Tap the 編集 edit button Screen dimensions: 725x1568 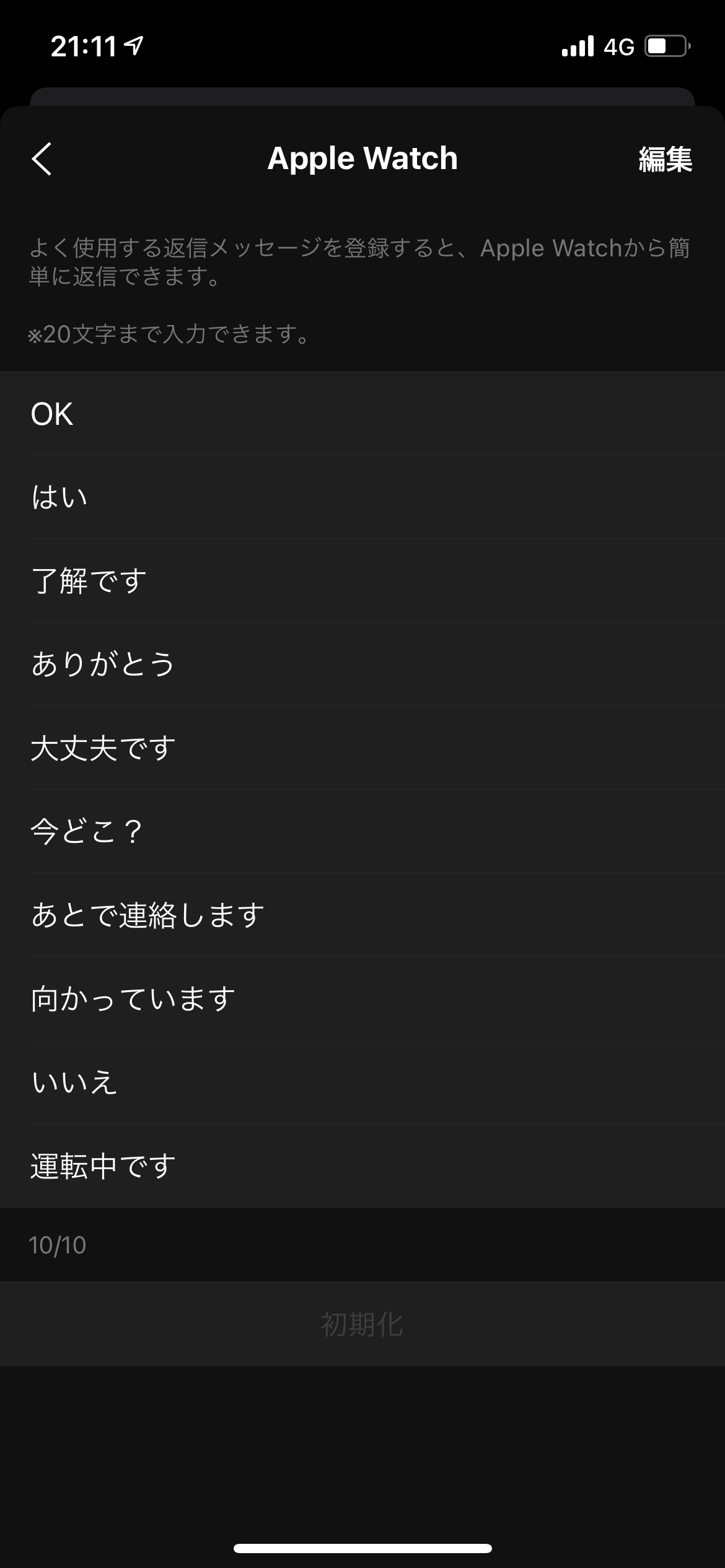[x=666, y=159]
